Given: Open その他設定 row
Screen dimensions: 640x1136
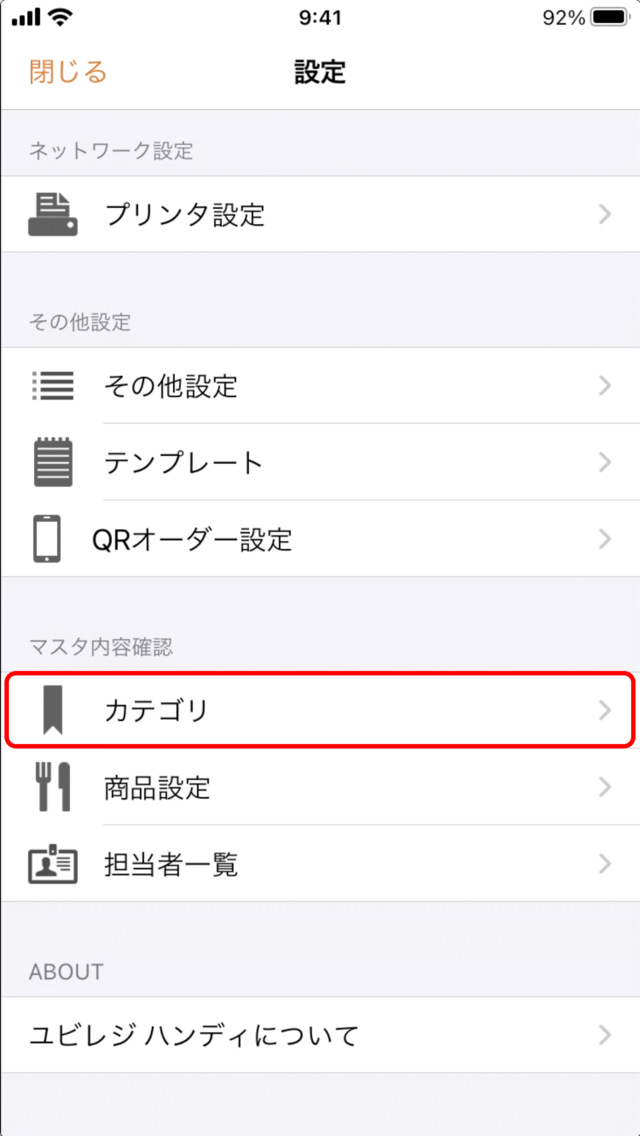Looking at the screenshot, I should pyautogui.click(x=320, y=385).
